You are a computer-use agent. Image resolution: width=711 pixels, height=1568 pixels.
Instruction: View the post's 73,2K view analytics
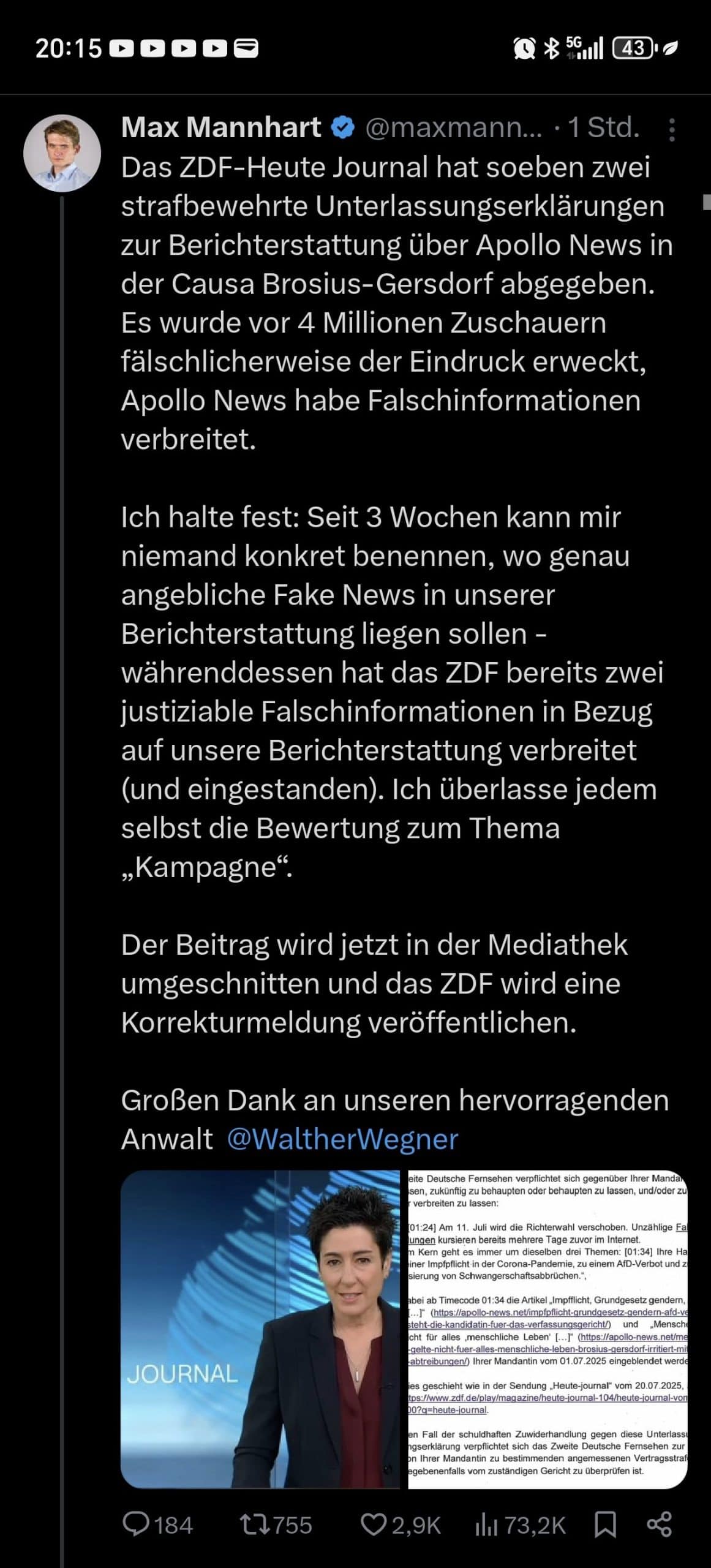[x=521, y=1525]
